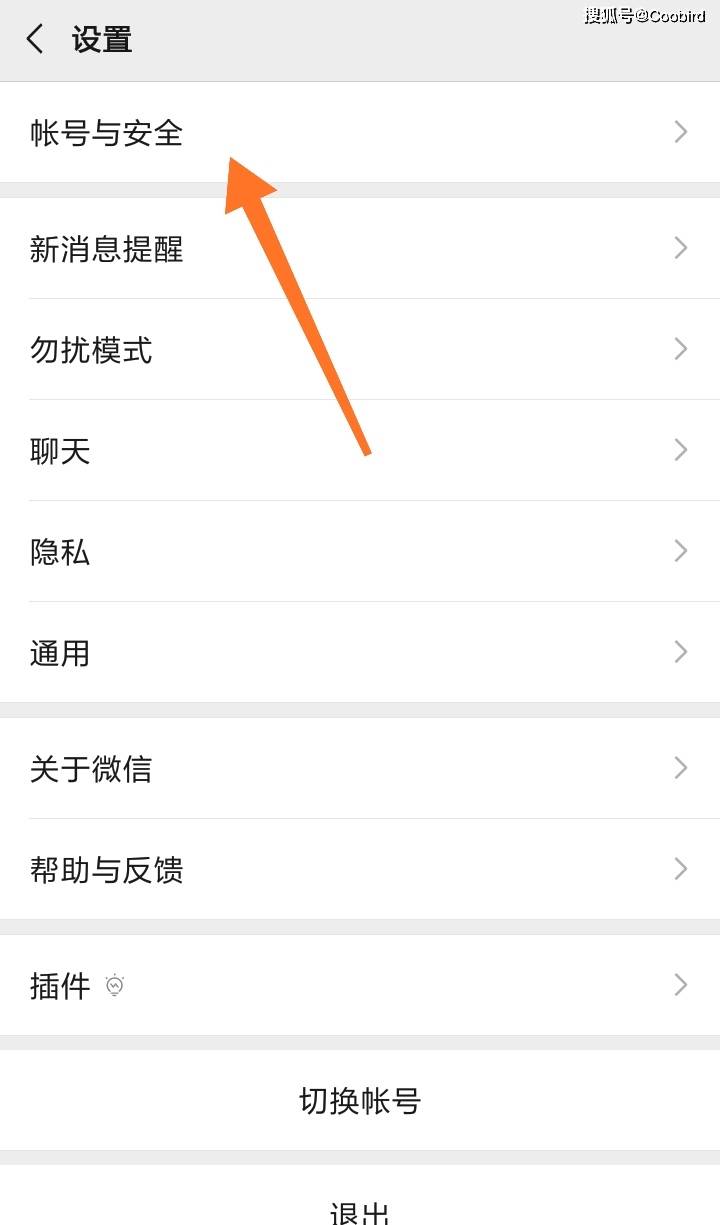Go back from the 设置 screen
720x1225 pixels.
click(36, 40)
